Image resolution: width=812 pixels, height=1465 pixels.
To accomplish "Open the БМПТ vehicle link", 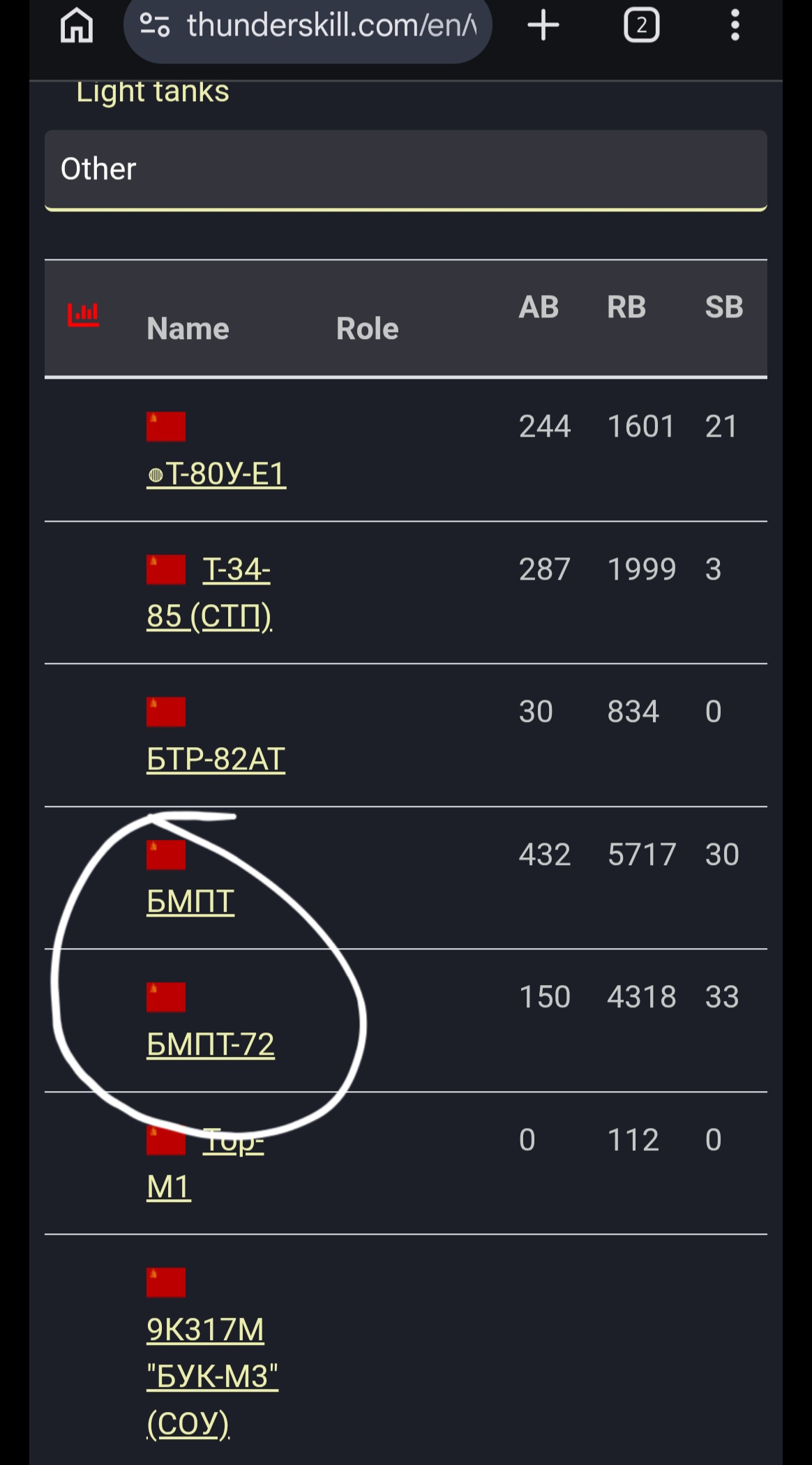I will (x=190, y=901).
